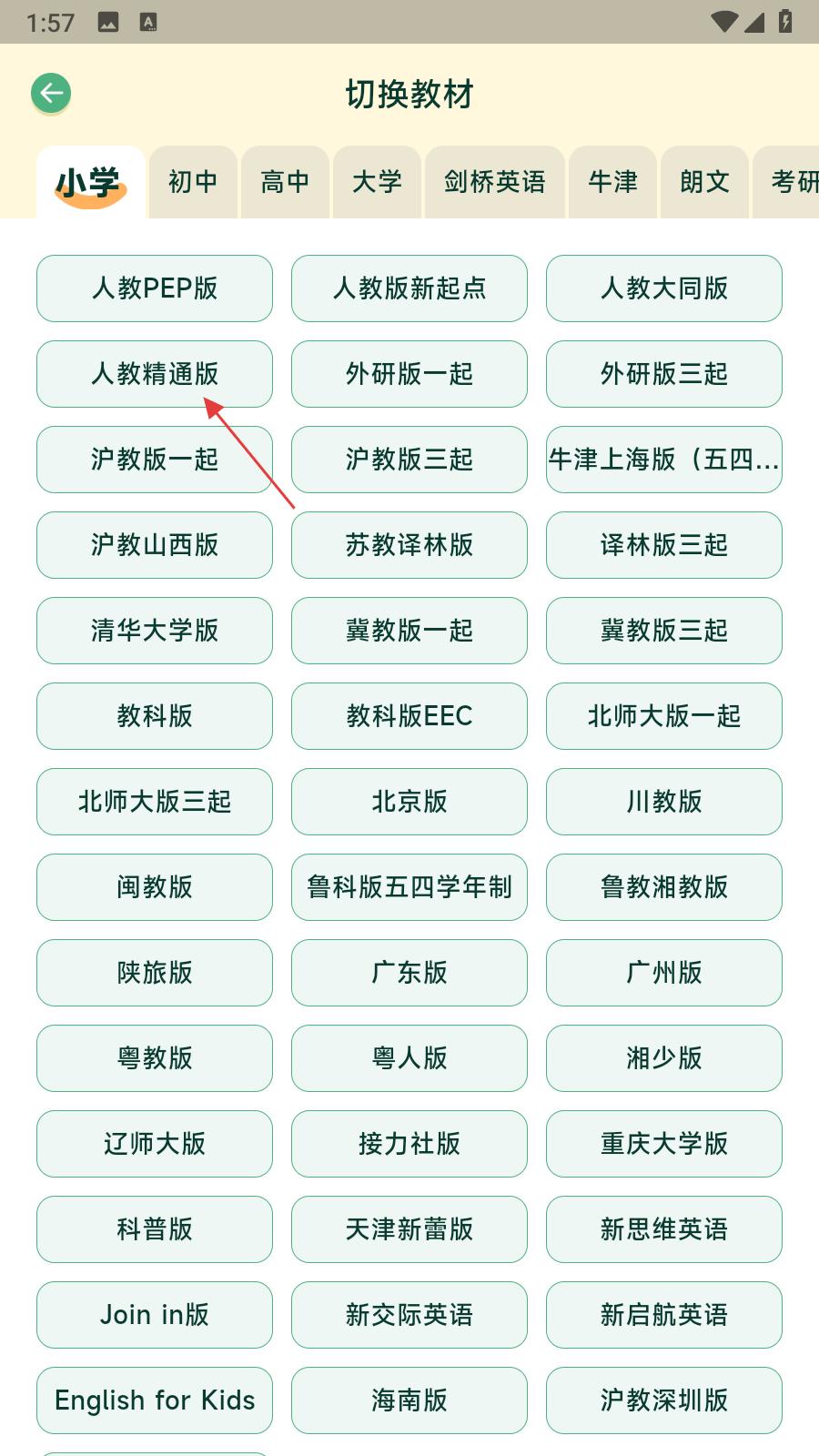Tap the 教科版EEC option
Viewport: 819px width, 1456px height.
tap(409, 716)
